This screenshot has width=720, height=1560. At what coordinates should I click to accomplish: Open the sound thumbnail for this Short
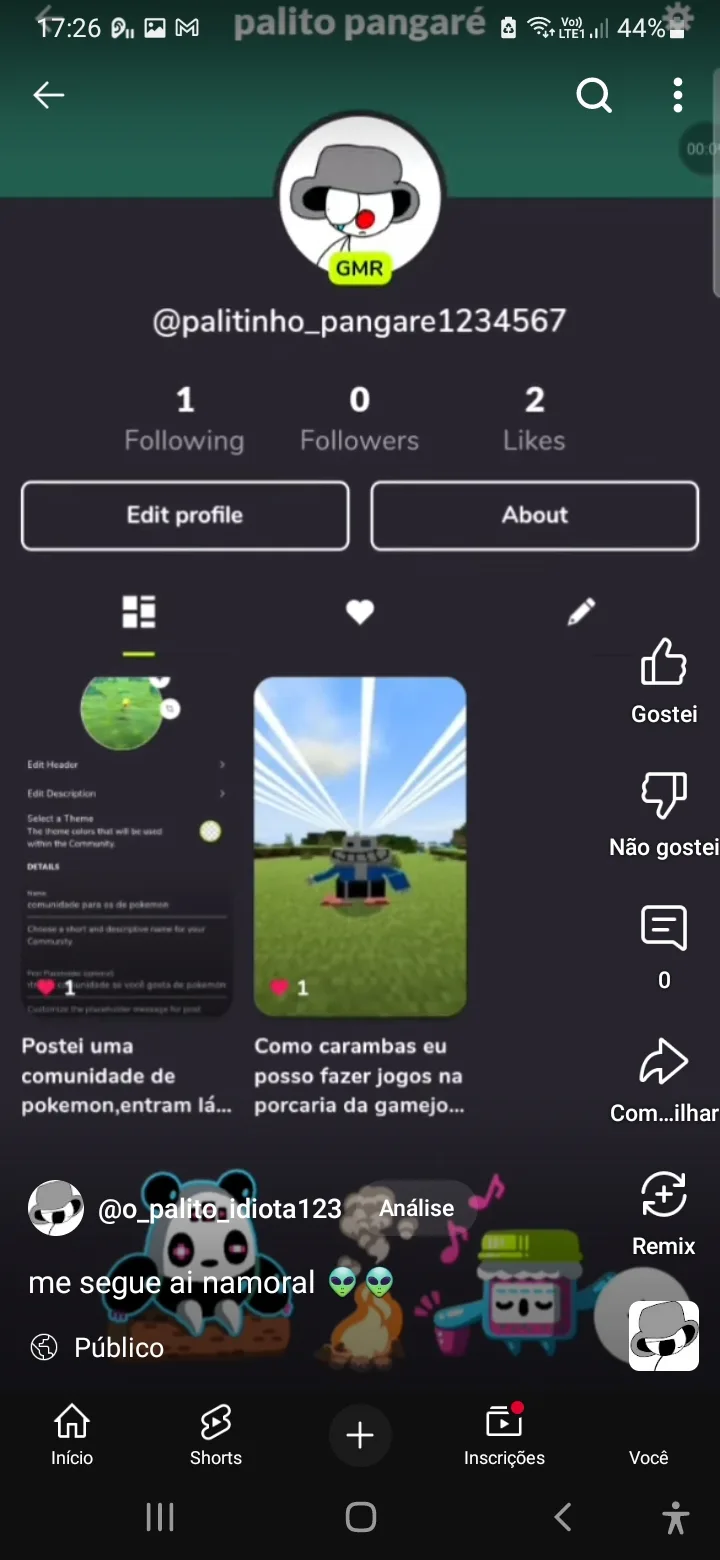tap(663, 1336)
